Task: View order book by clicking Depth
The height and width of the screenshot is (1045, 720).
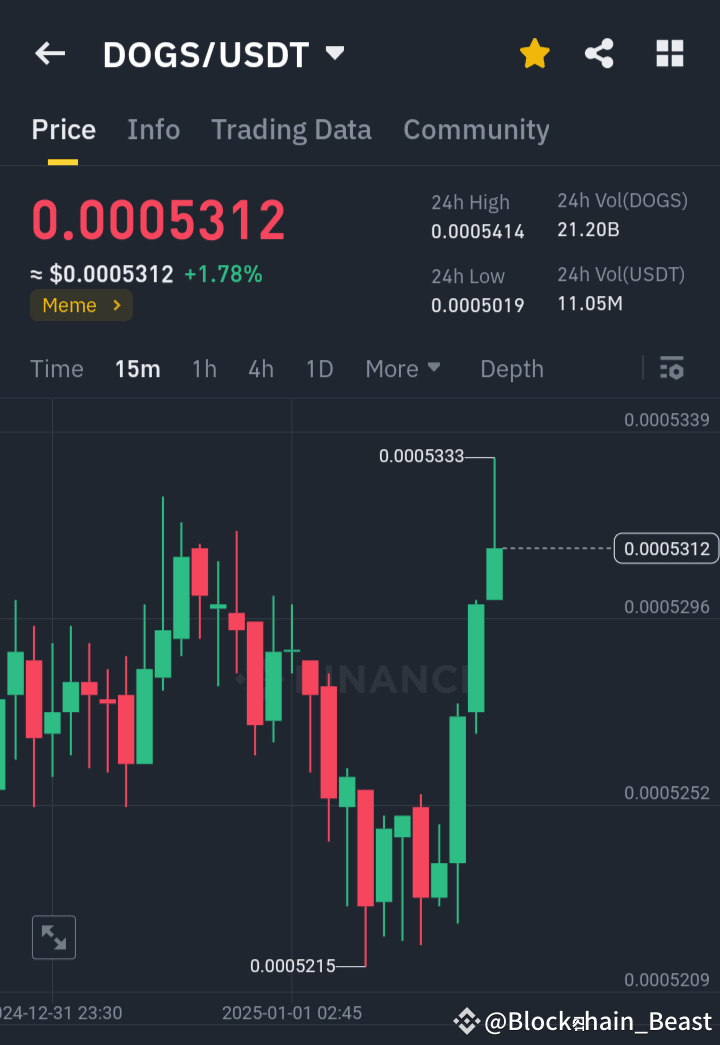Action: click(511, 368)
